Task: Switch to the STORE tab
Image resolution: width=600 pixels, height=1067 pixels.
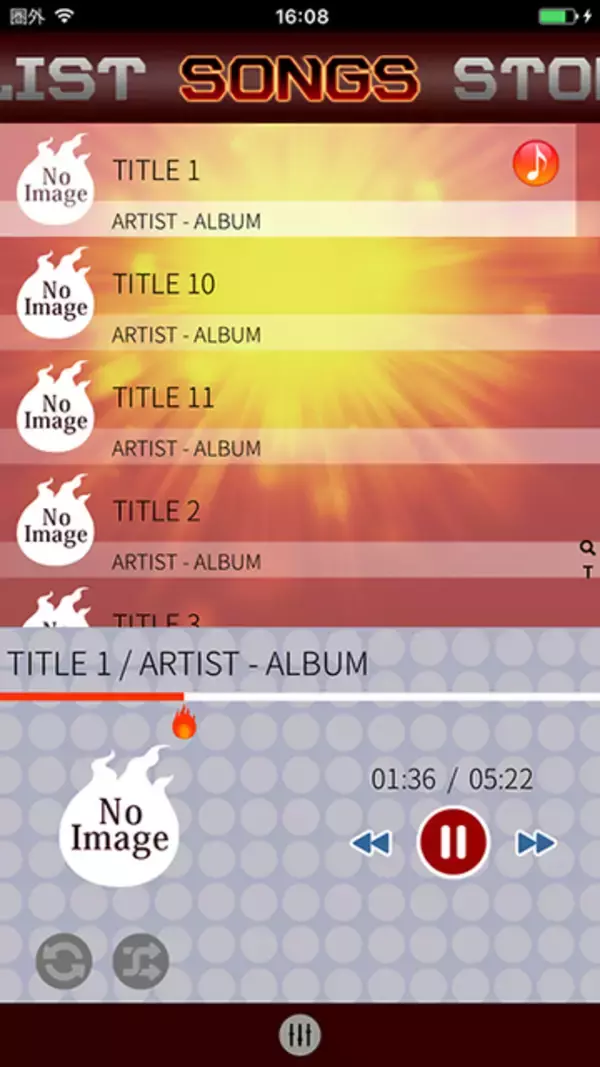Action: pyautogui.click(x=526, y=79)
